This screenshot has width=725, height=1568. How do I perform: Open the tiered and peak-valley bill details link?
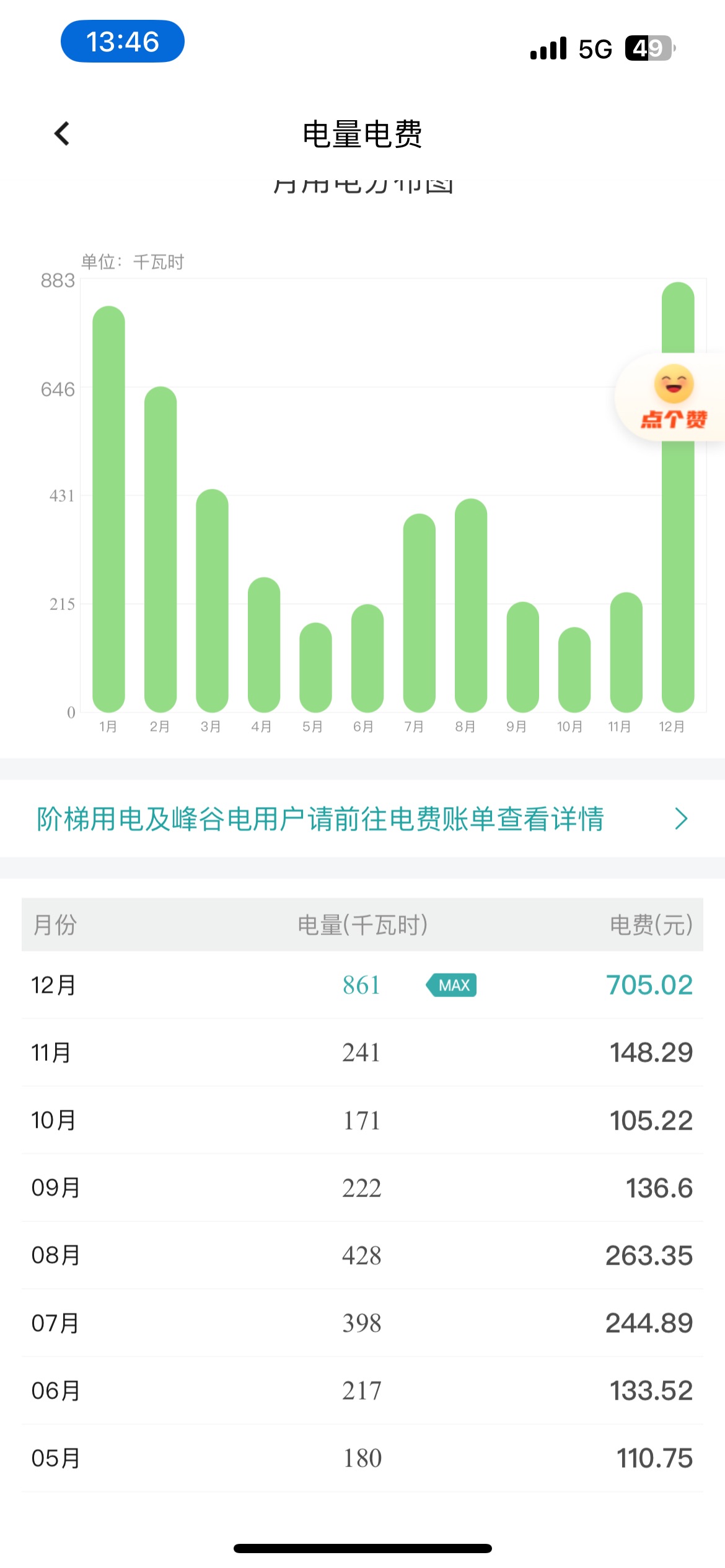point(362,819)
